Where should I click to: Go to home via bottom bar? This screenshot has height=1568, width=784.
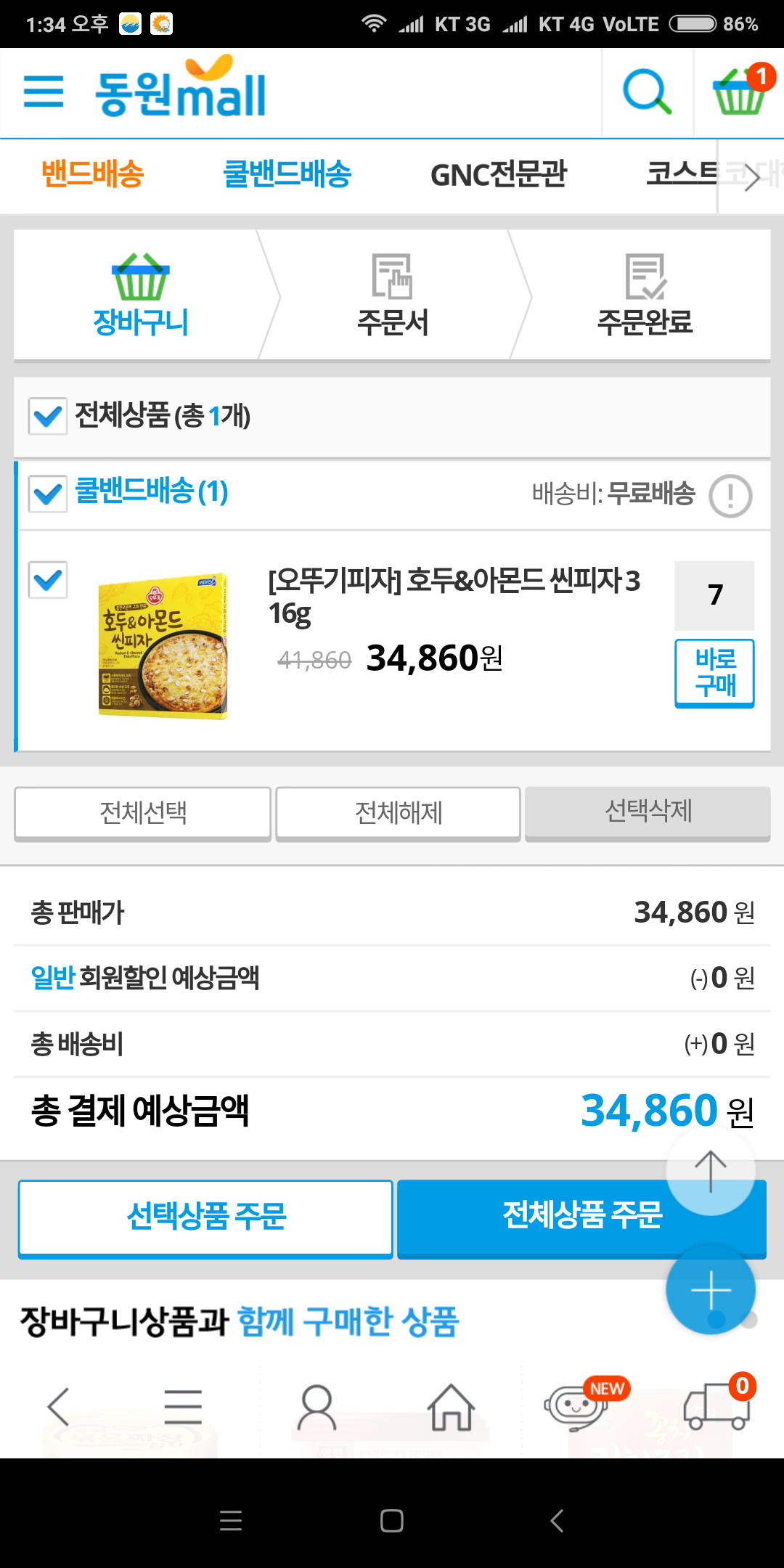click(451, 1408)
